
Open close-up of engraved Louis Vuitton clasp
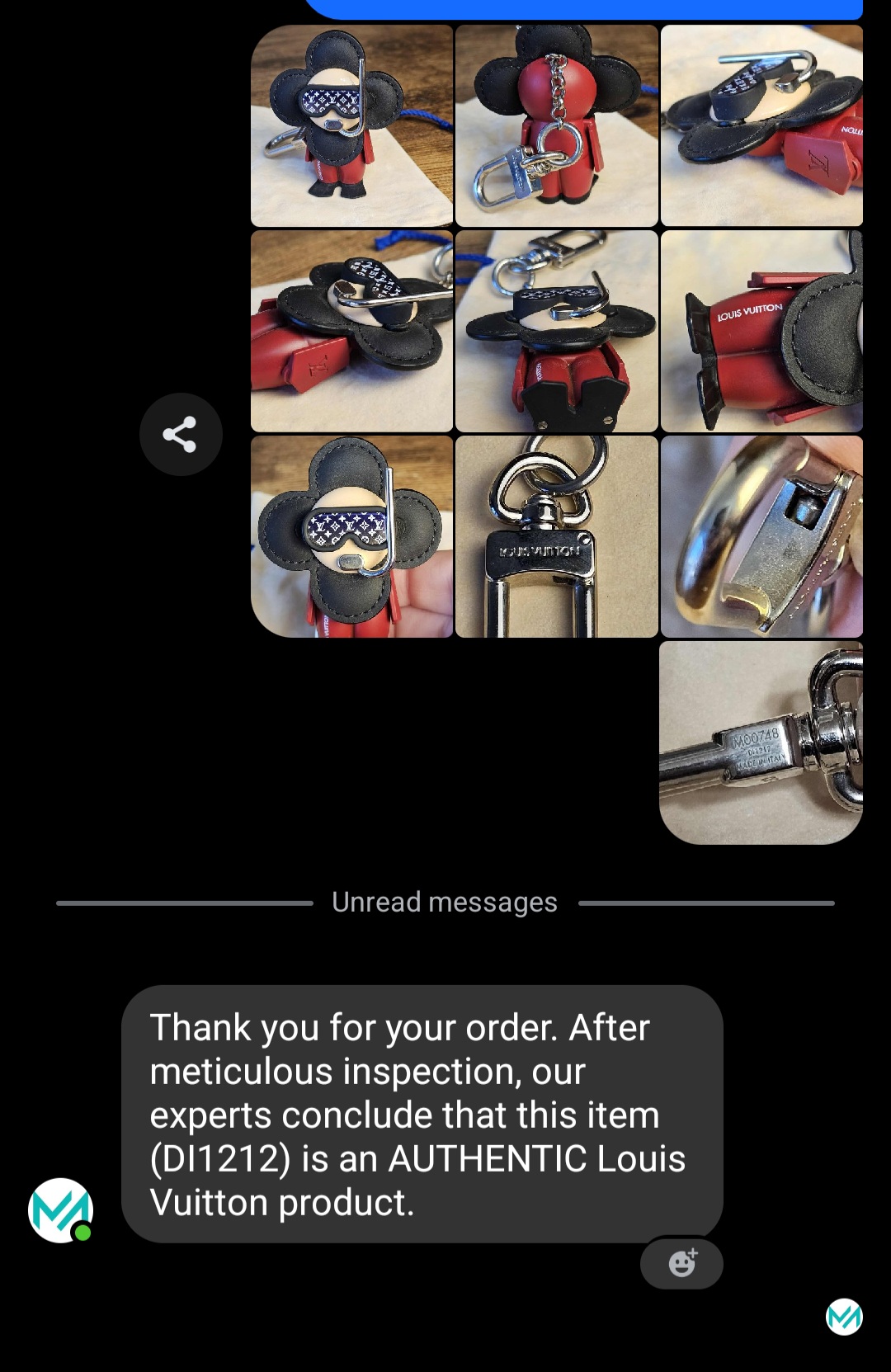557,537
